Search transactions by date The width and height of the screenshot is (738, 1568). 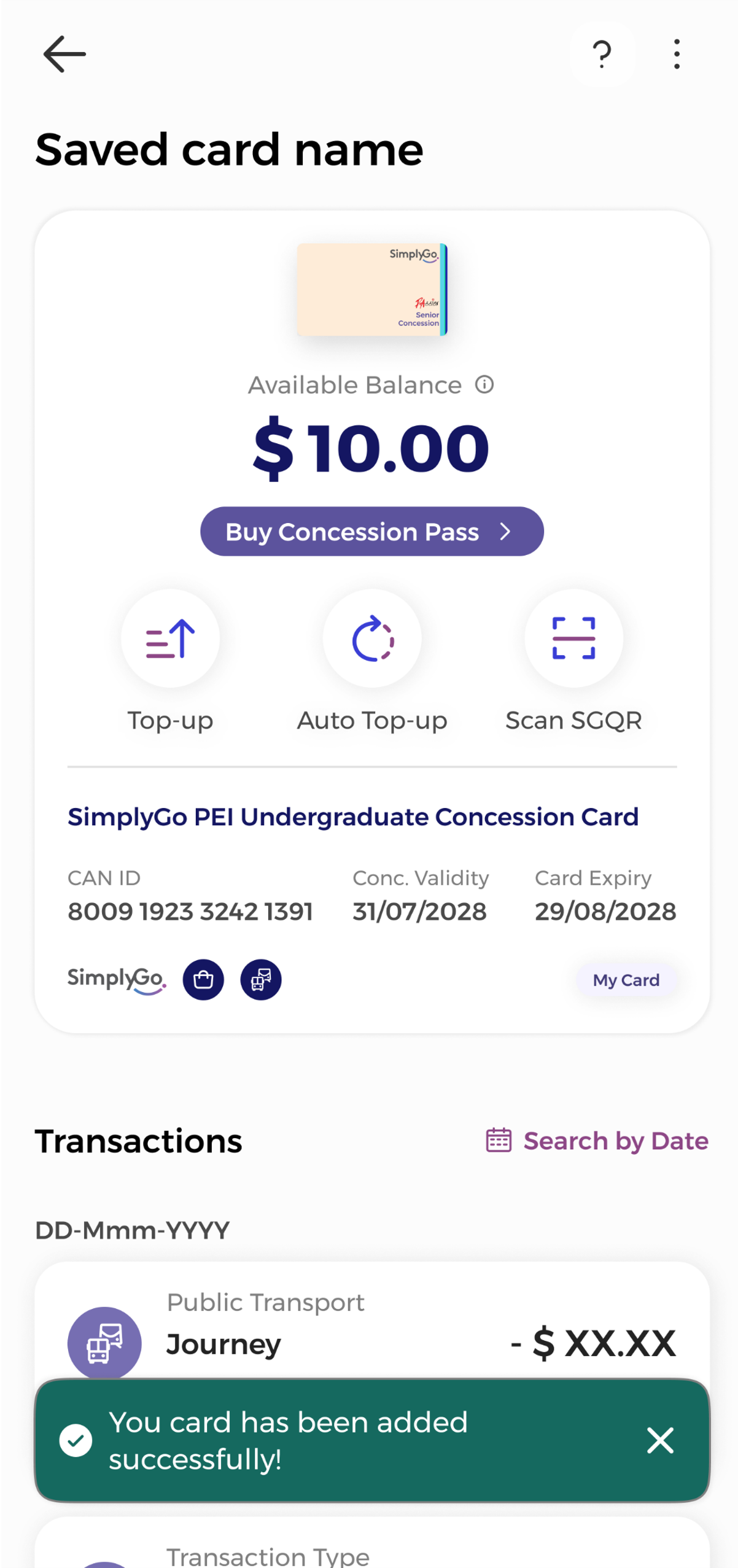pos(597,1141)
